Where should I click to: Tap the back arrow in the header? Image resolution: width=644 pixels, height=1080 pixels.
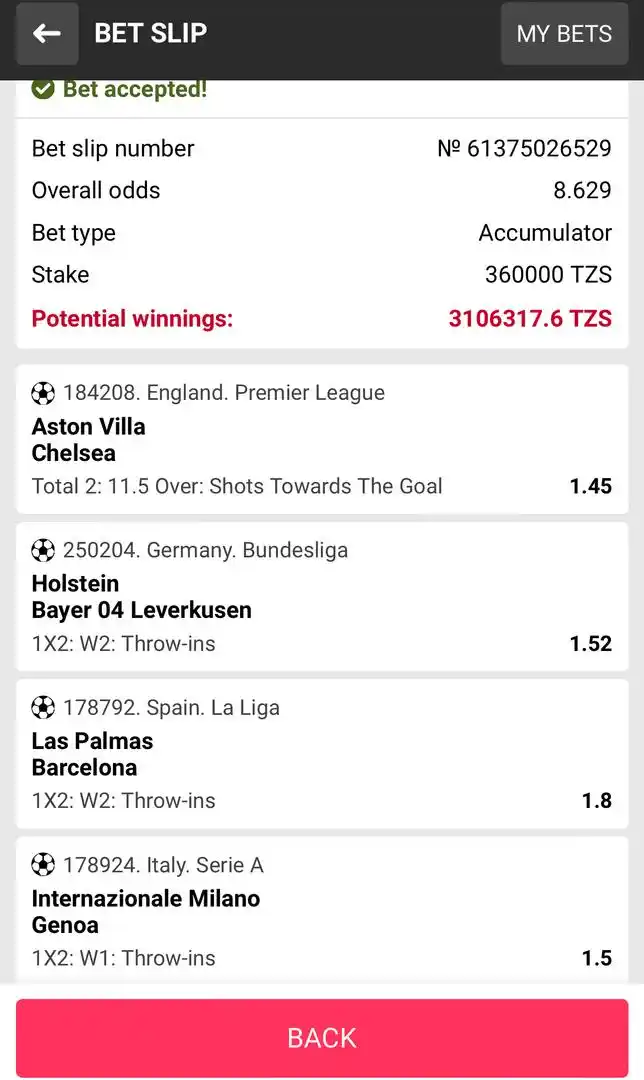47,33
